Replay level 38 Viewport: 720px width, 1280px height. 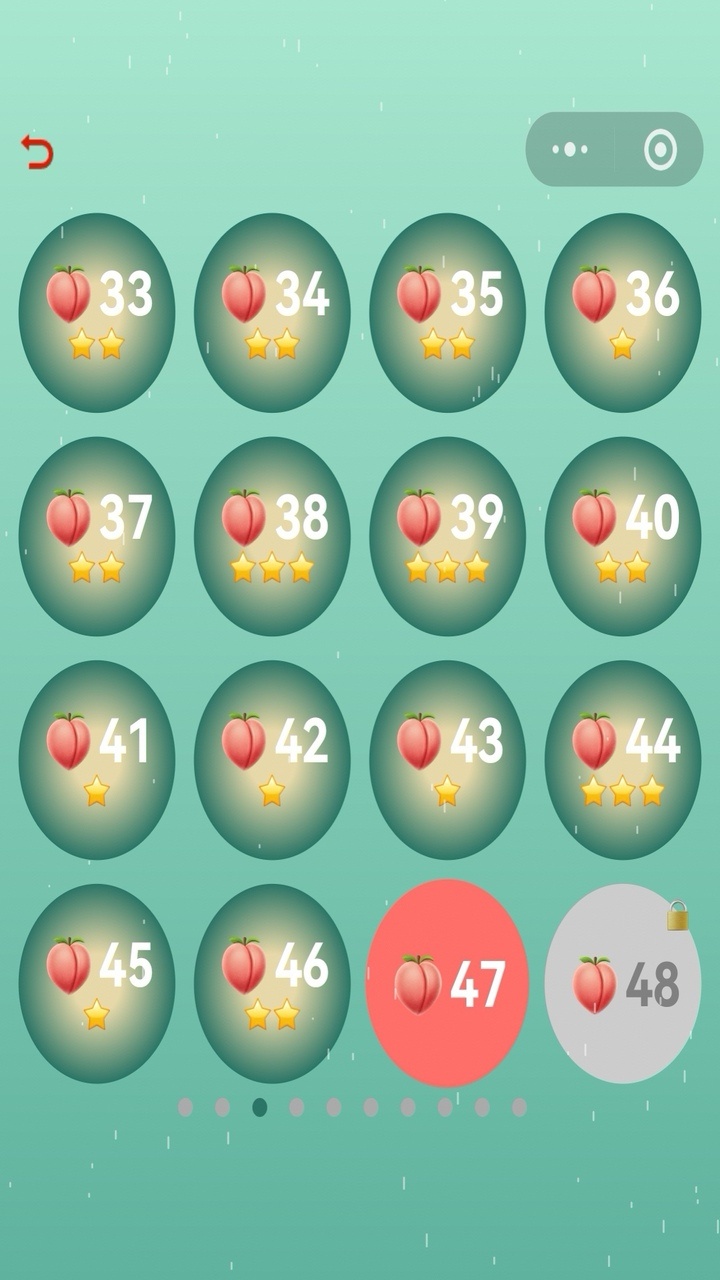click(272, 536)
